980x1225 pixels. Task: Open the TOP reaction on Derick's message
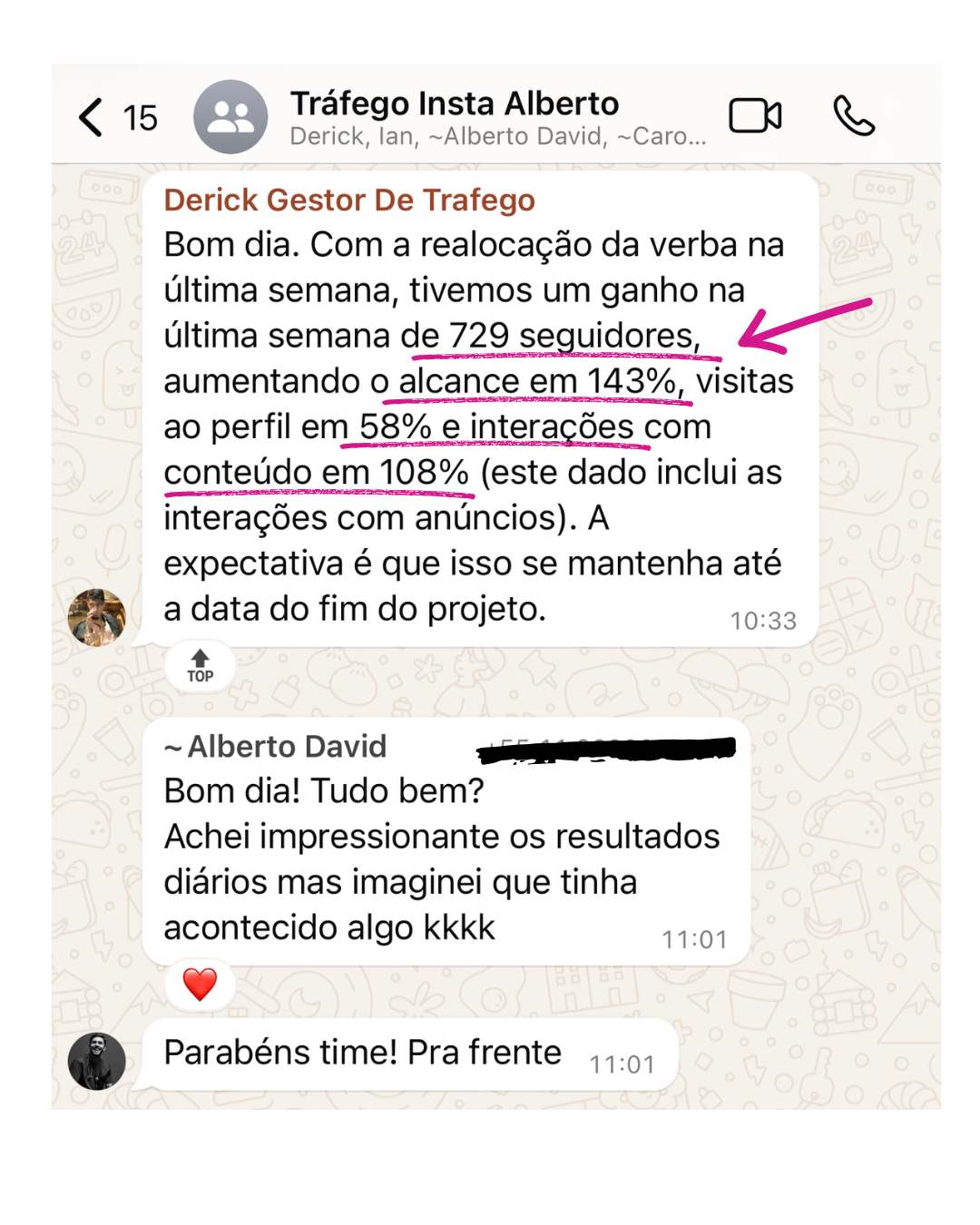(x=201, y=667)
